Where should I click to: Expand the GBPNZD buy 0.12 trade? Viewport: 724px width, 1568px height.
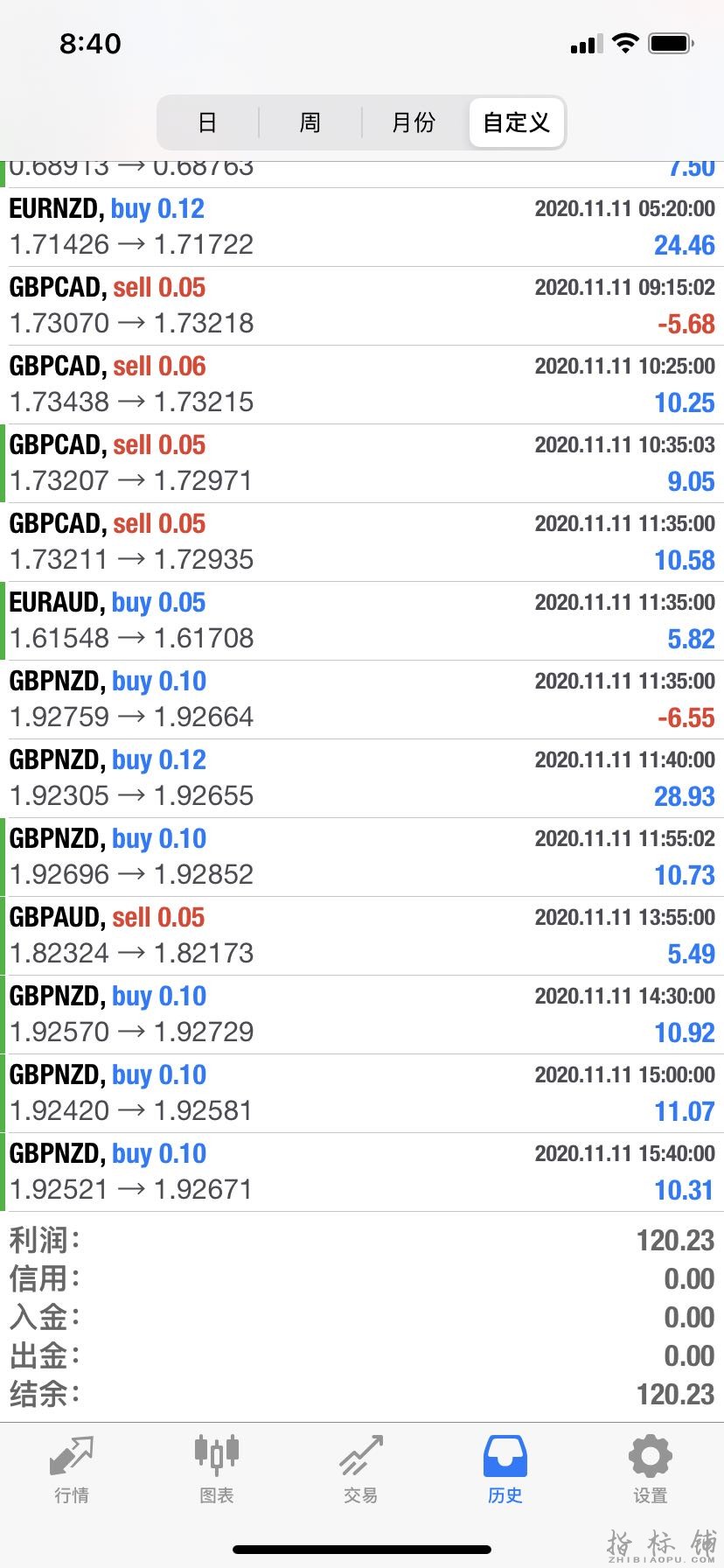[362, 779]
